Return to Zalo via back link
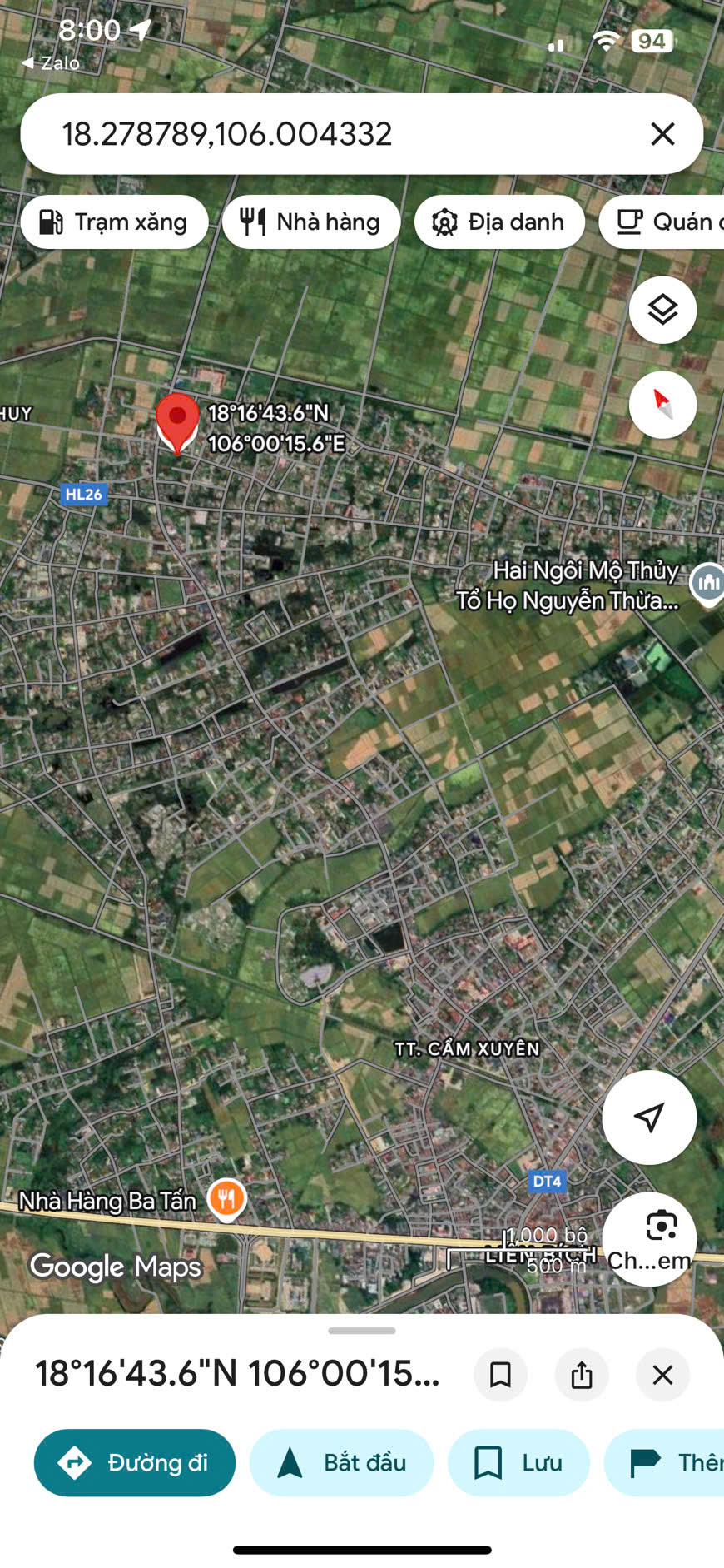The height and width of the screenshot is (1568, 724). coord(50,63)
